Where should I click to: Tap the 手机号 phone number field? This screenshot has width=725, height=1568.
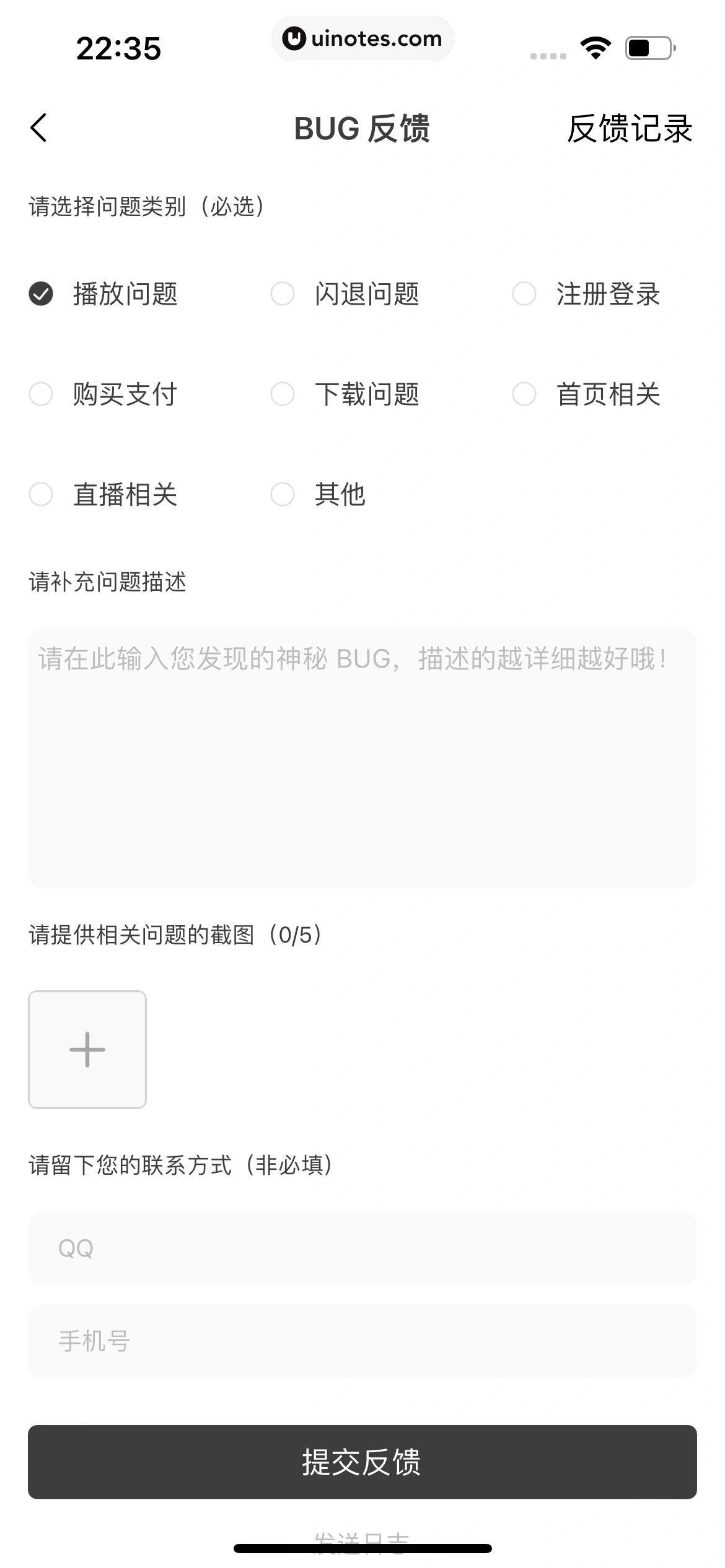[x=362, y=1341]
